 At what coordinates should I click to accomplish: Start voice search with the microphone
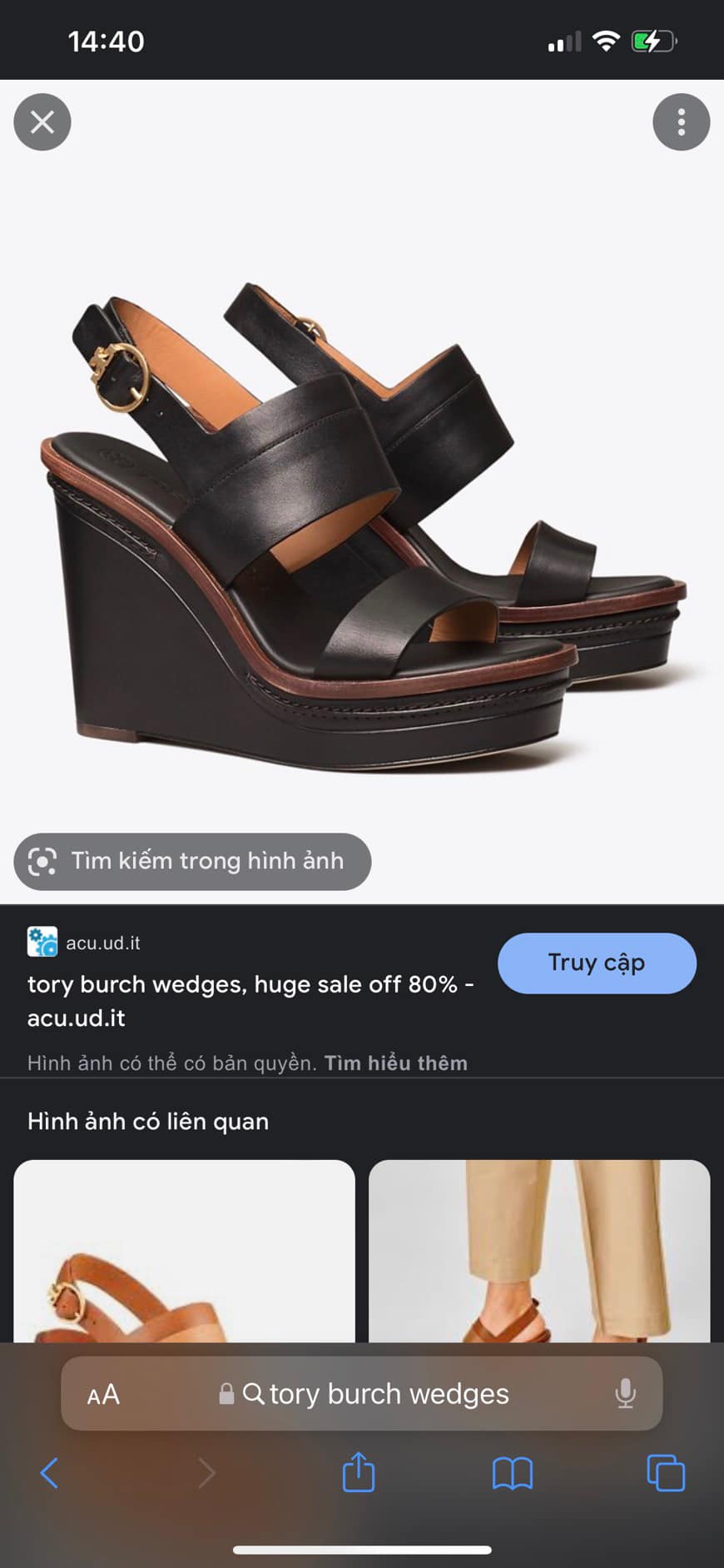(625, 1394)
